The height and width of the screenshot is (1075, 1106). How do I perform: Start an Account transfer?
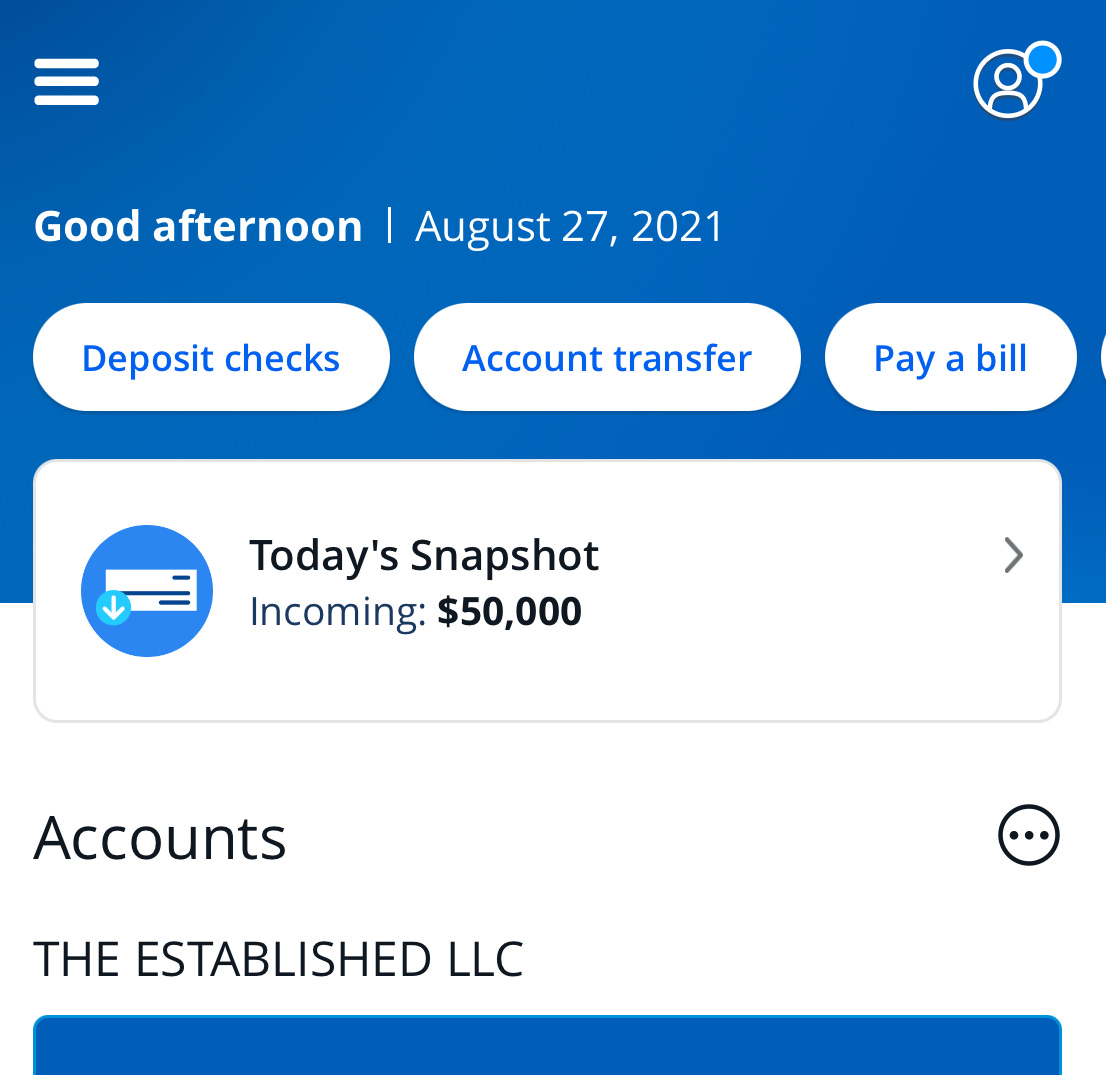point(607,358)
